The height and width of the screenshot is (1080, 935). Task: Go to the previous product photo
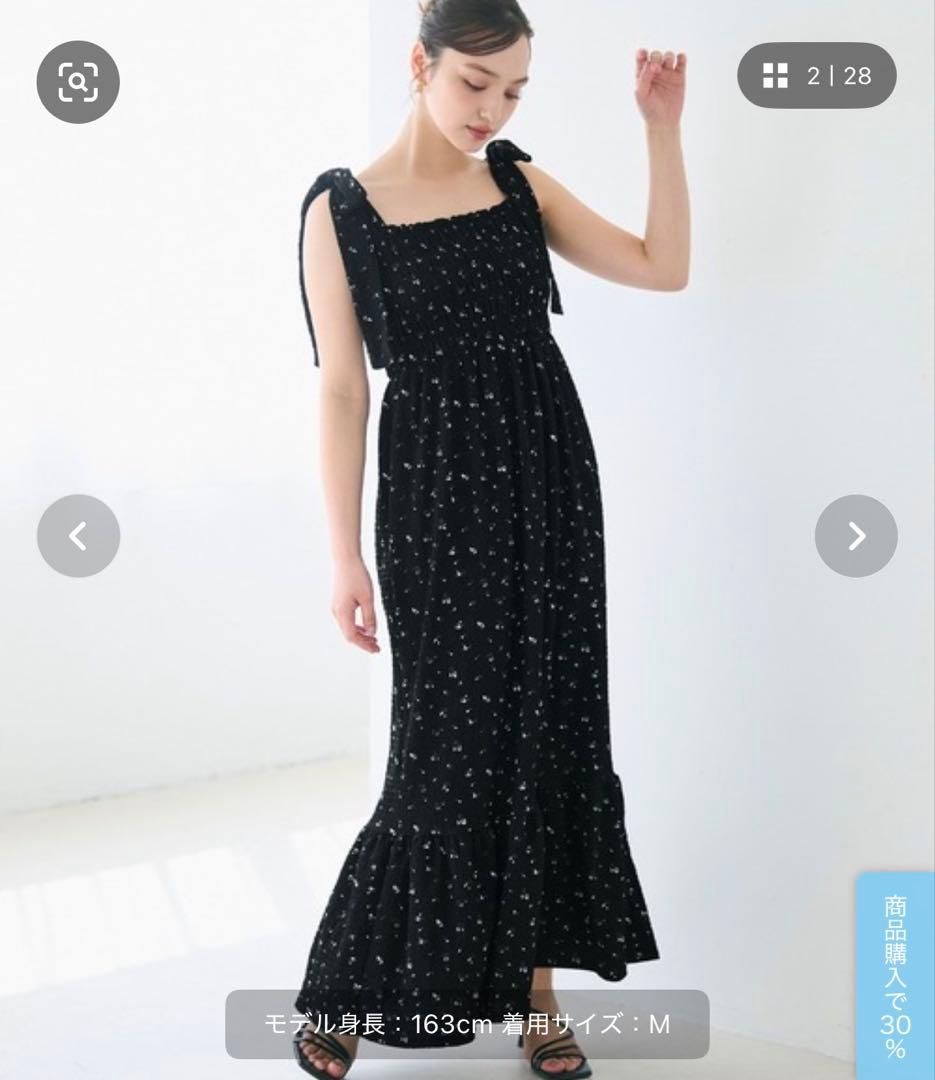pos(79,536)
